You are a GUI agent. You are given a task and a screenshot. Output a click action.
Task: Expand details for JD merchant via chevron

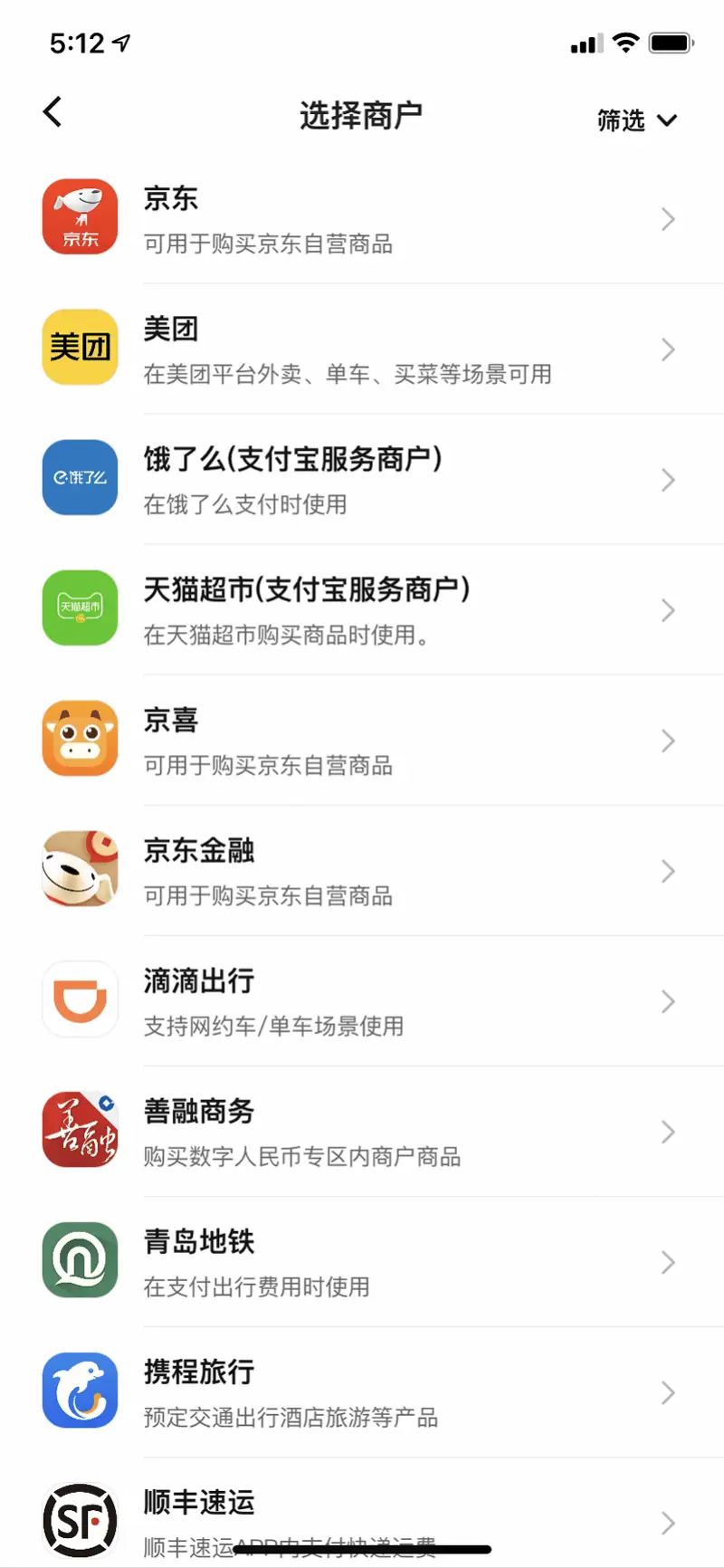pyautogui.click(x=668, y=219)
